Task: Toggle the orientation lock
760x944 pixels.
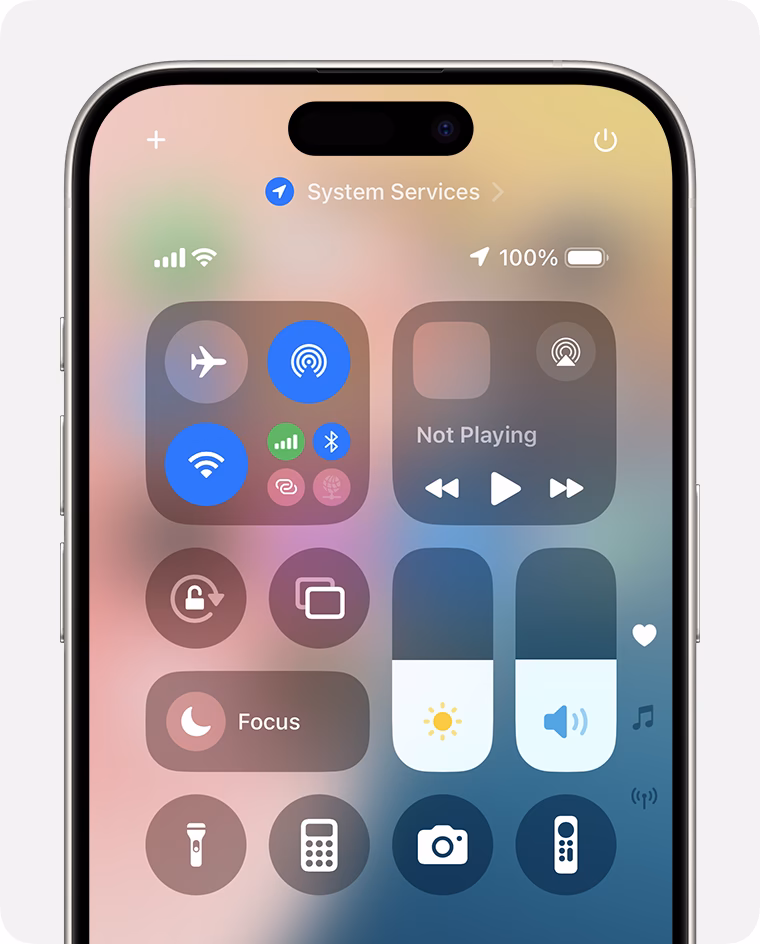Action: [196, 598]
